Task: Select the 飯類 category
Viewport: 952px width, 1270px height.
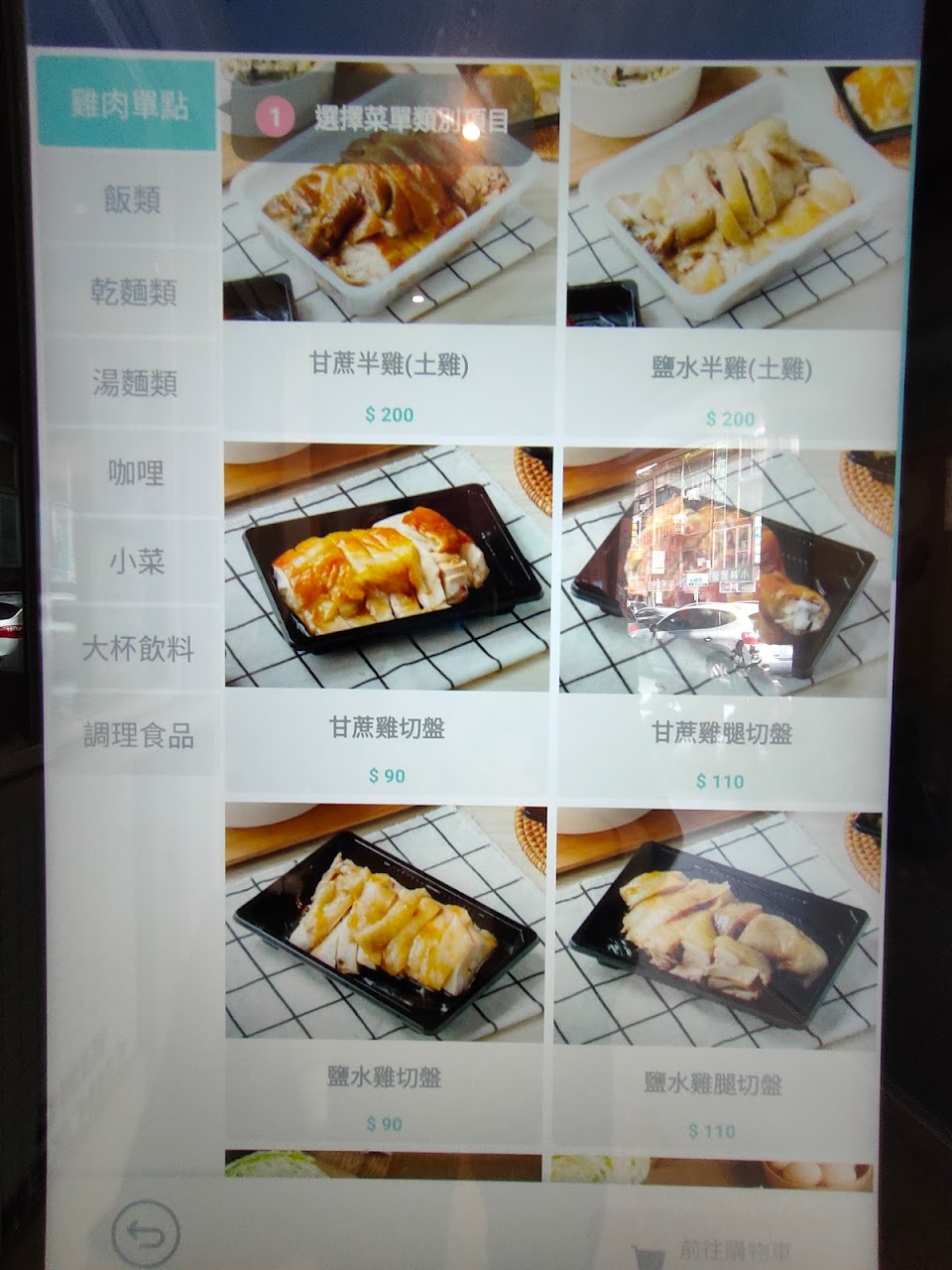Action: click(132, 199)
